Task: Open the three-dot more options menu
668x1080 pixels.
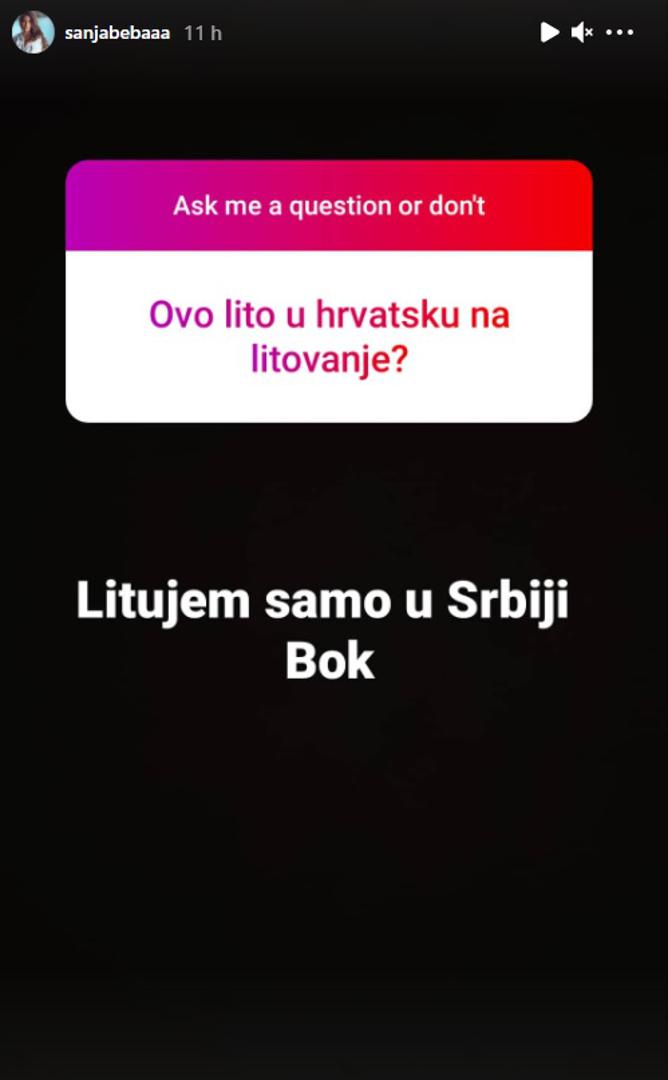Action: pyautogui.click(x=620, y=33)
